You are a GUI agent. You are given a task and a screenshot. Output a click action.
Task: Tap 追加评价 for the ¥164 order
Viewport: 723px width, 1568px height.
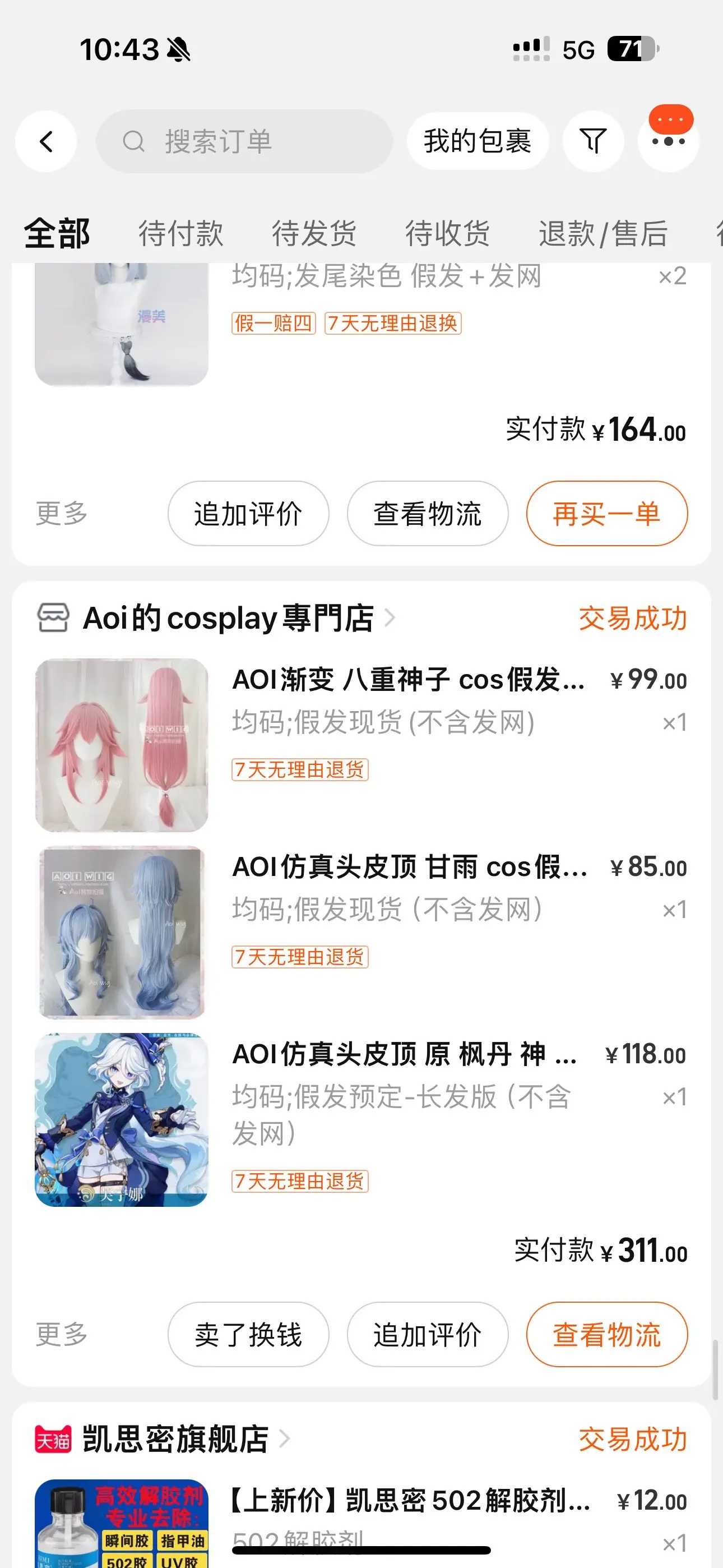click(248, 514)
